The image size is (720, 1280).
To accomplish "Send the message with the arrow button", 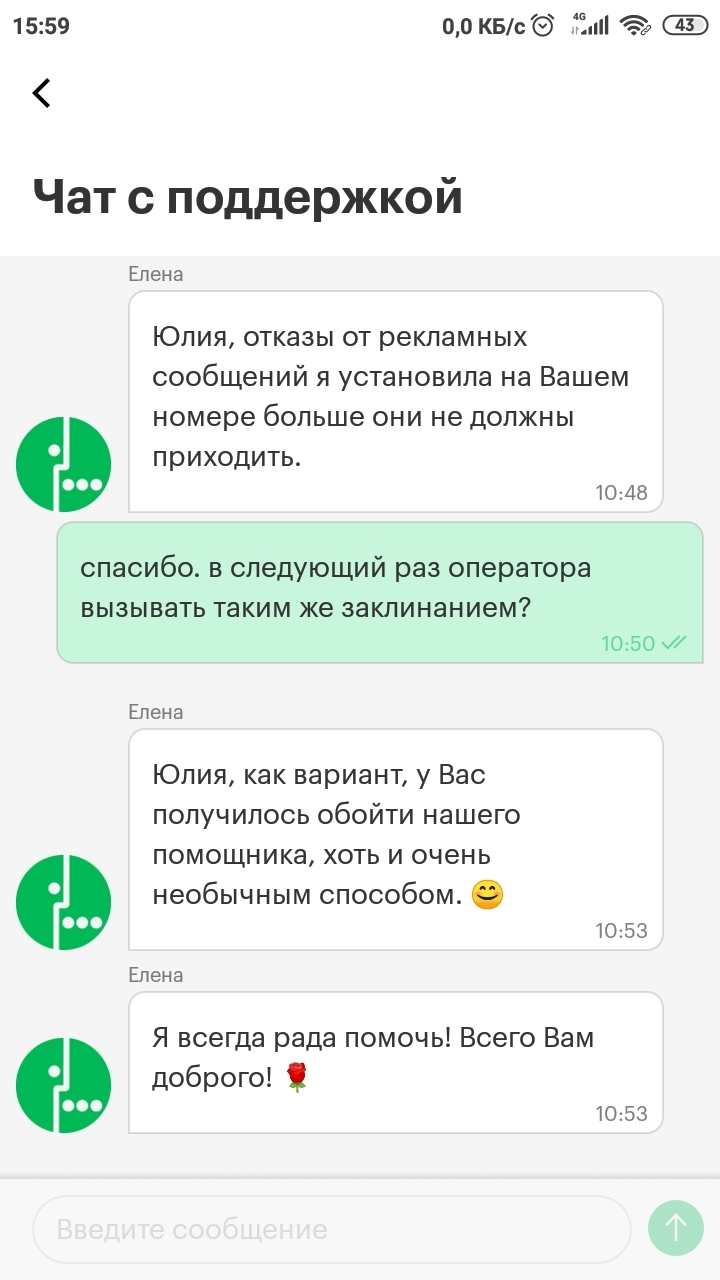I will 676,1228.
